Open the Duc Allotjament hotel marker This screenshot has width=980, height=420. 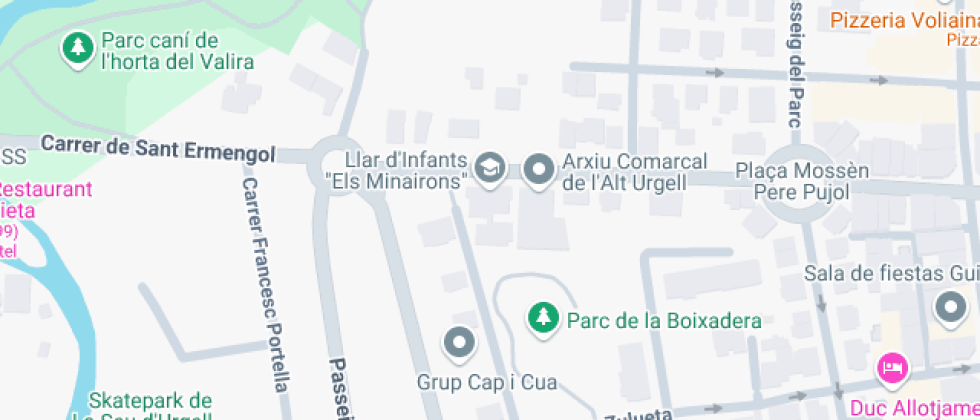pos(890,368)
